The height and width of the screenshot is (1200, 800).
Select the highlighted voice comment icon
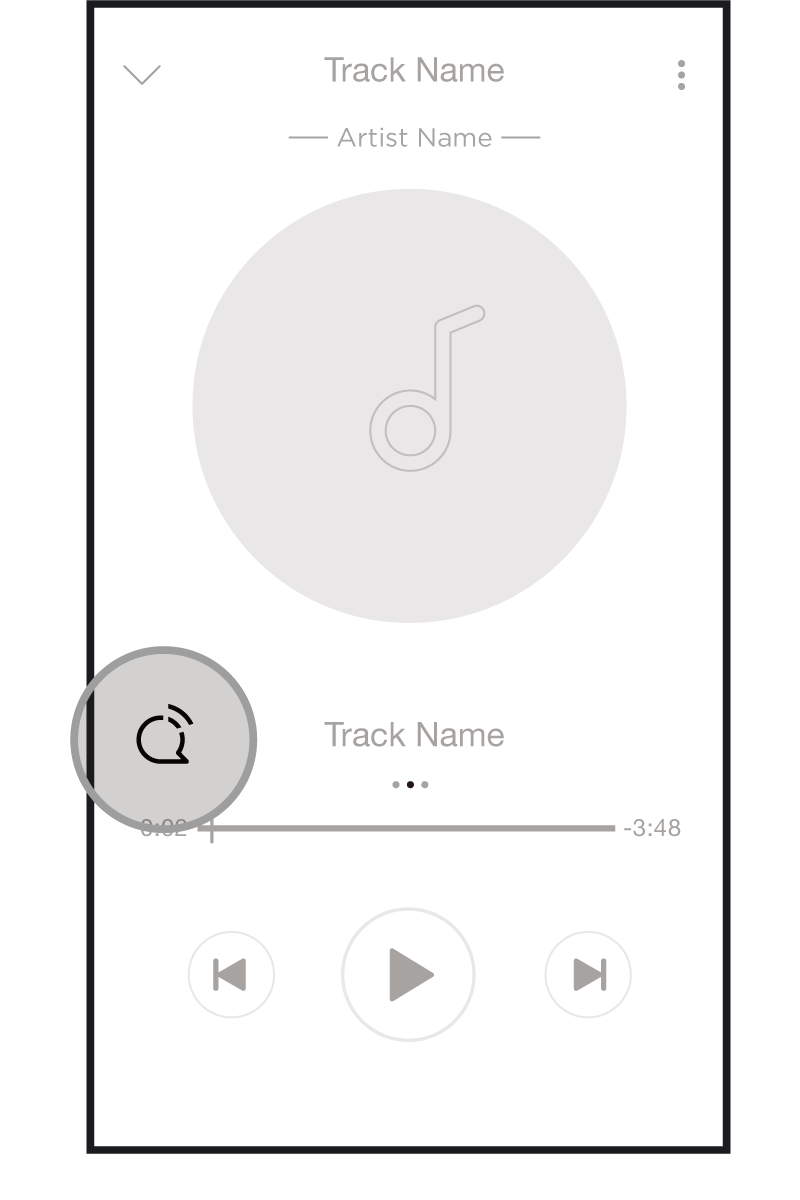pos(163,738)
